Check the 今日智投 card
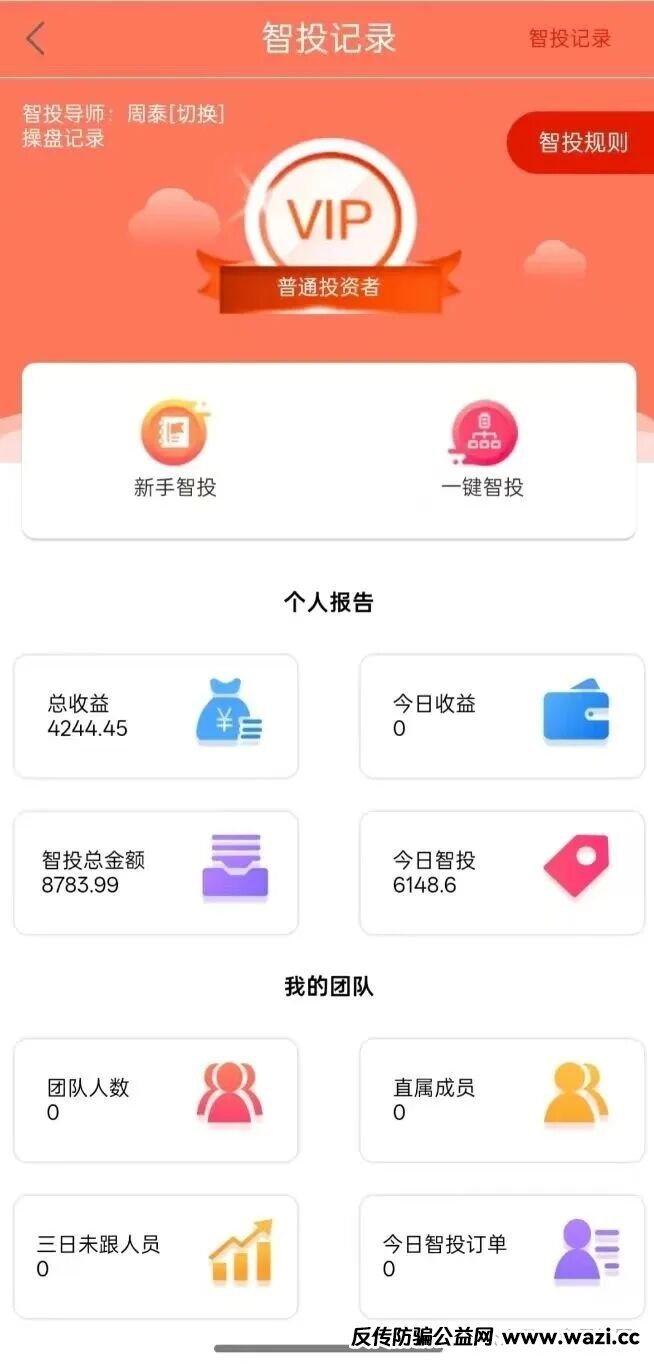 click(501, 872)
